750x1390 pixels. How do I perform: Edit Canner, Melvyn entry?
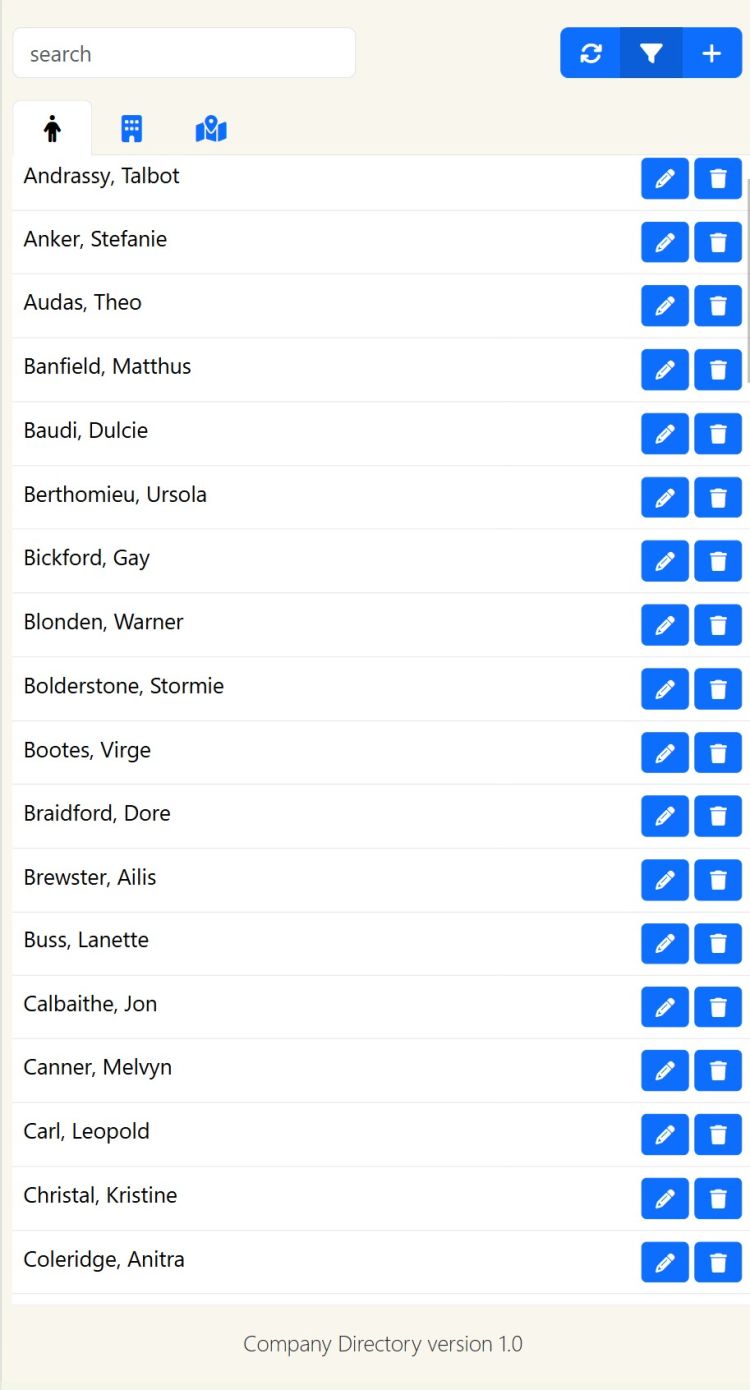[x=665, y=1071]
